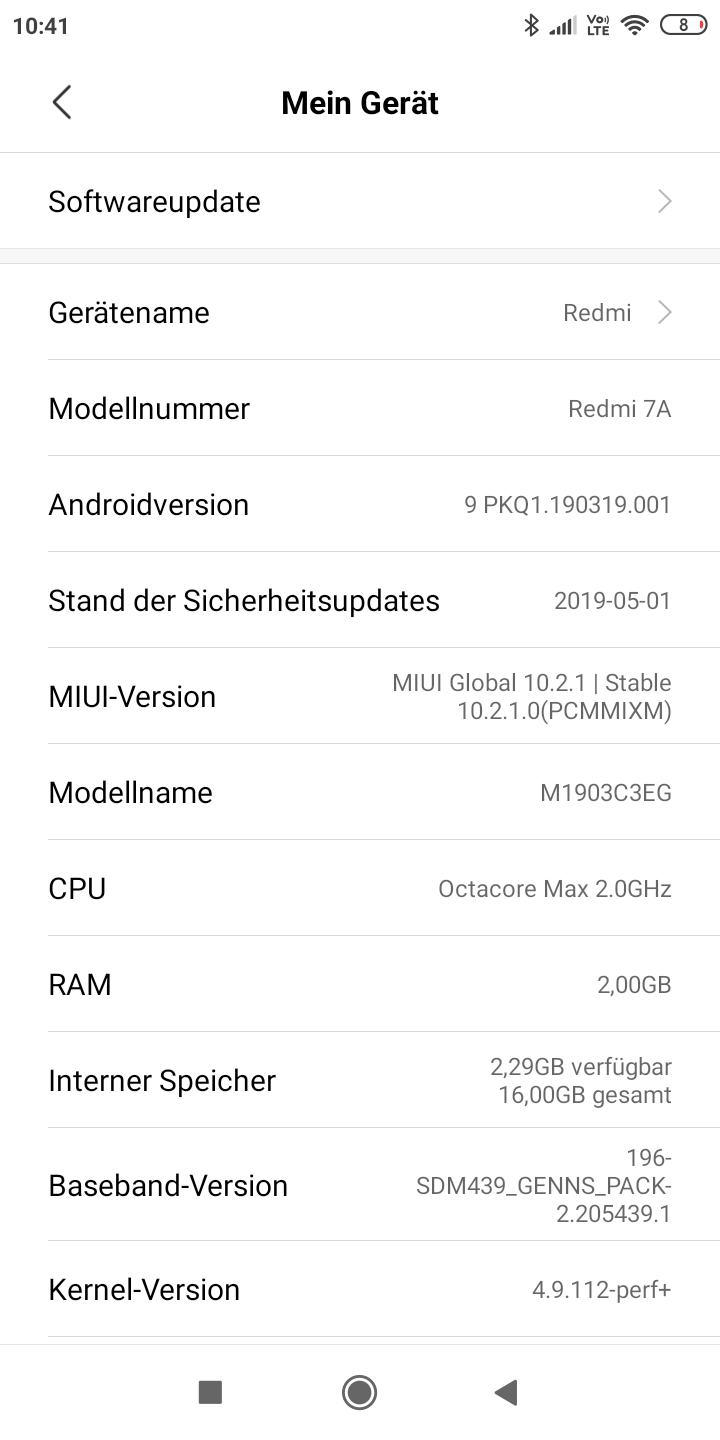Image resolution: width=720 pixels, height=1440 pixels.
Task: Tap the Androidversion row
Action: click(x=360, y=504)
